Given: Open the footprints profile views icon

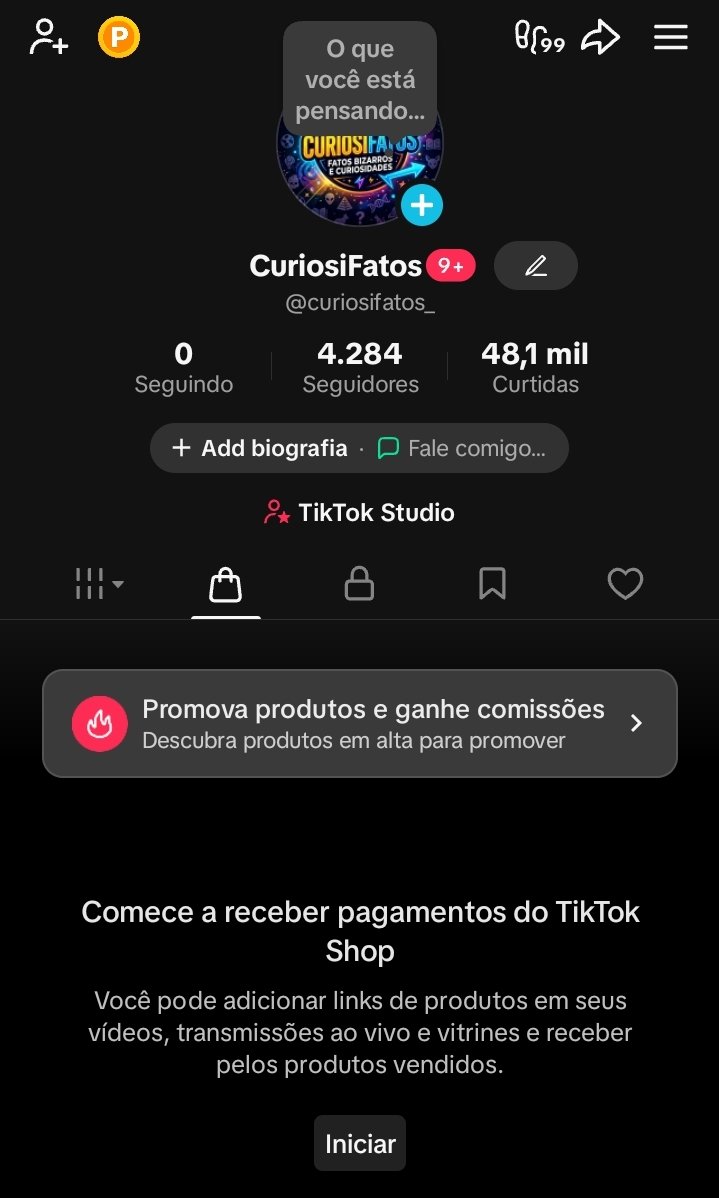Looking at the screenshot, I should pyautogui.click(x=539, y=38).
